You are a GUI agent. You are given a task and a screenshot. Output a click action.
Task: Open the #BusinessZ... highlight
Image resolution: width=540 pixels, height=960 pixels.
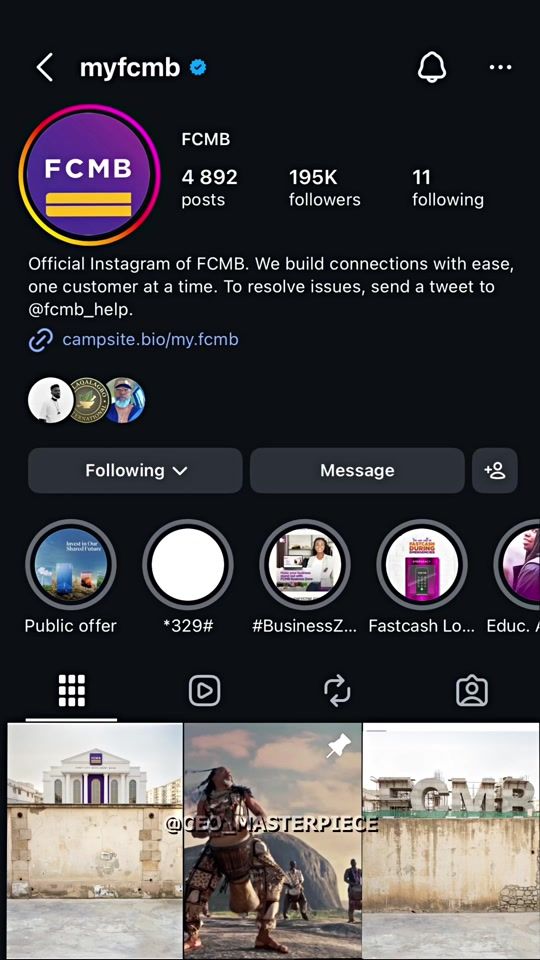pos(305,564)
